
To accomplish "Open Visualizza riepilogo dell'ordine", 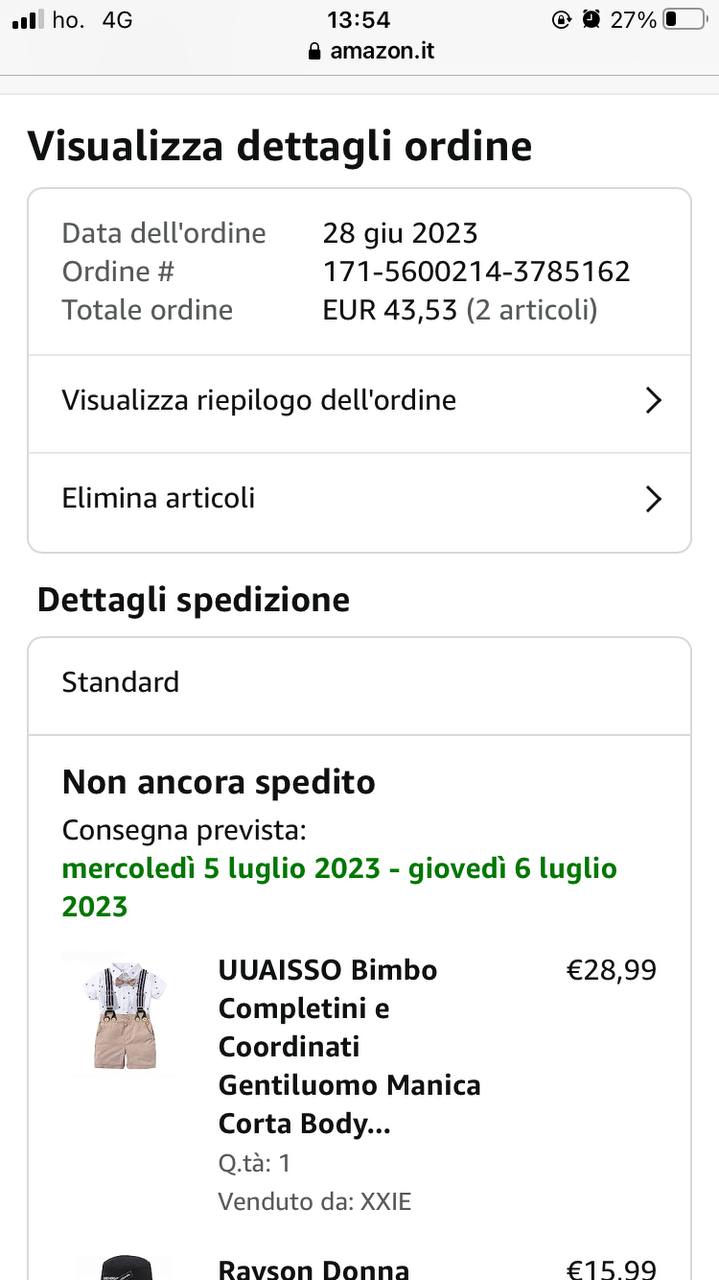I will coord(358,401).
